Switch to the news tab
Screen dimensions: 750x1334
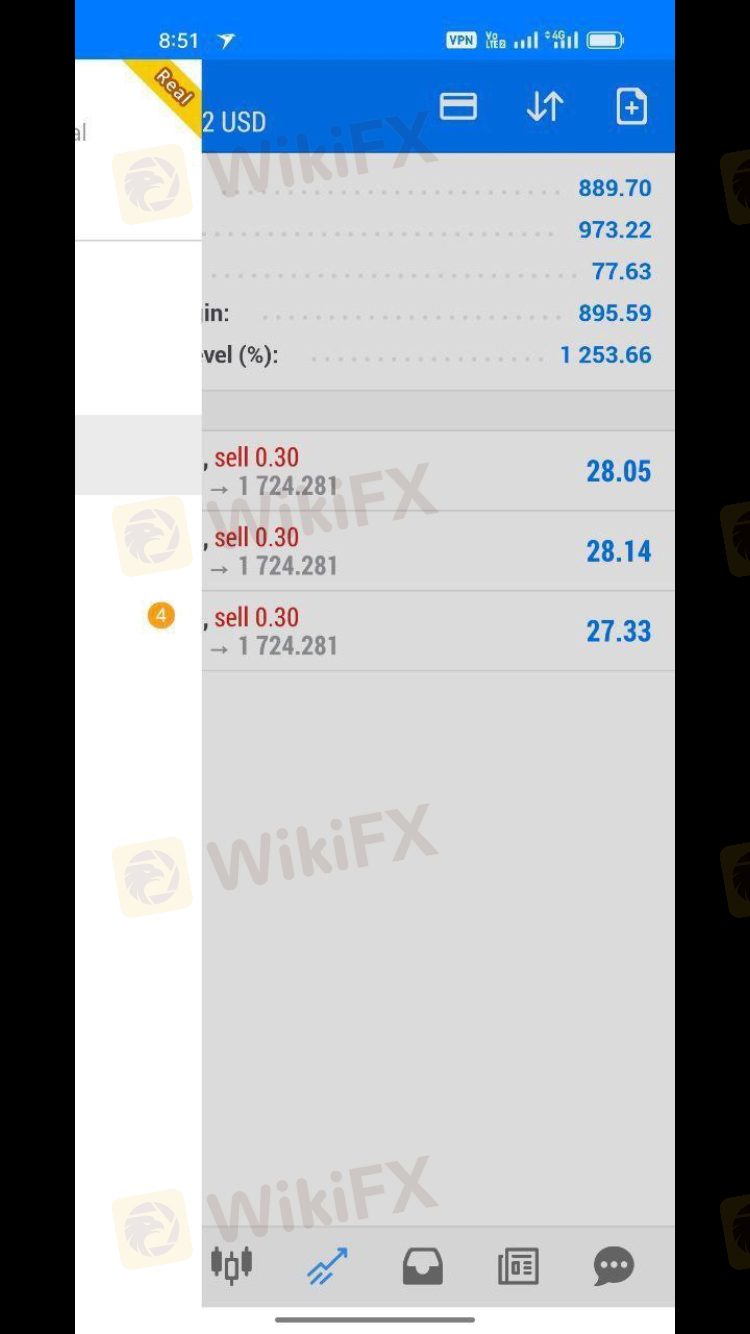518,1266
